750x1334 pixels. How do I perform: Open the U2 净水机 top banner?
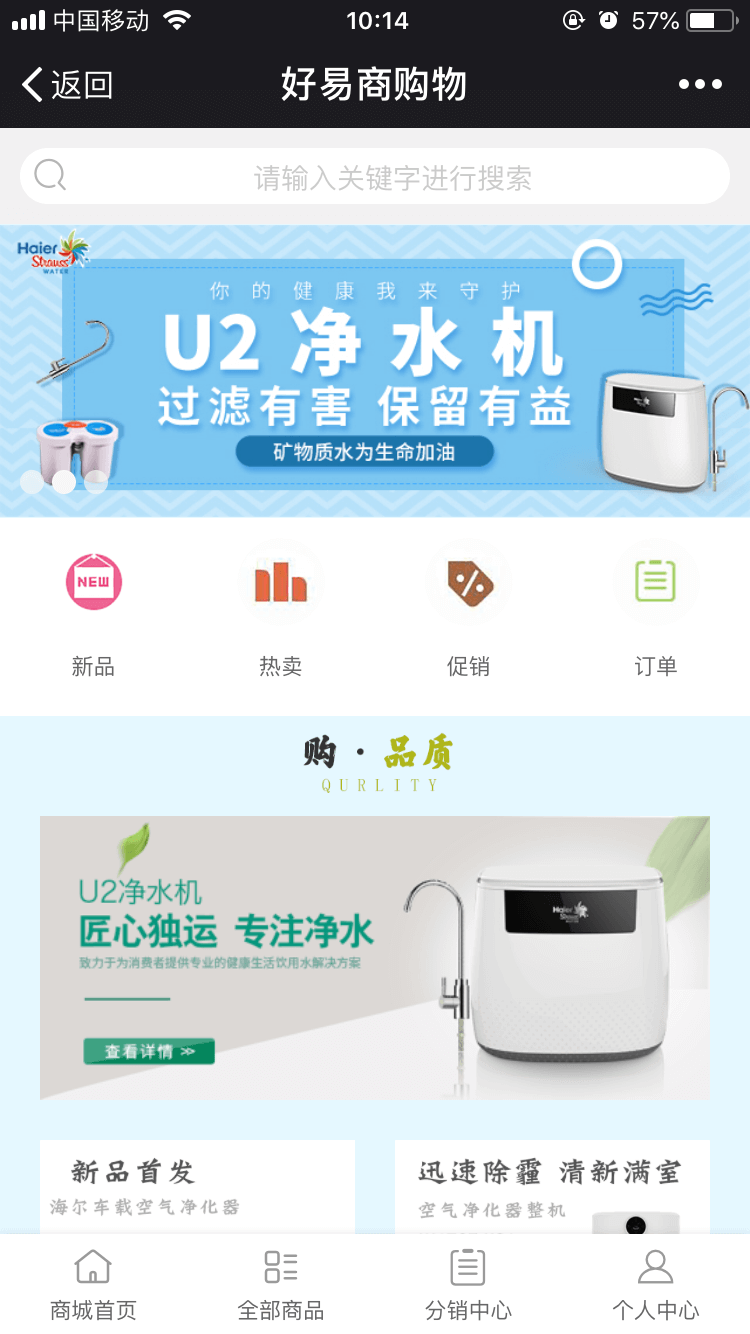(375, 370)
